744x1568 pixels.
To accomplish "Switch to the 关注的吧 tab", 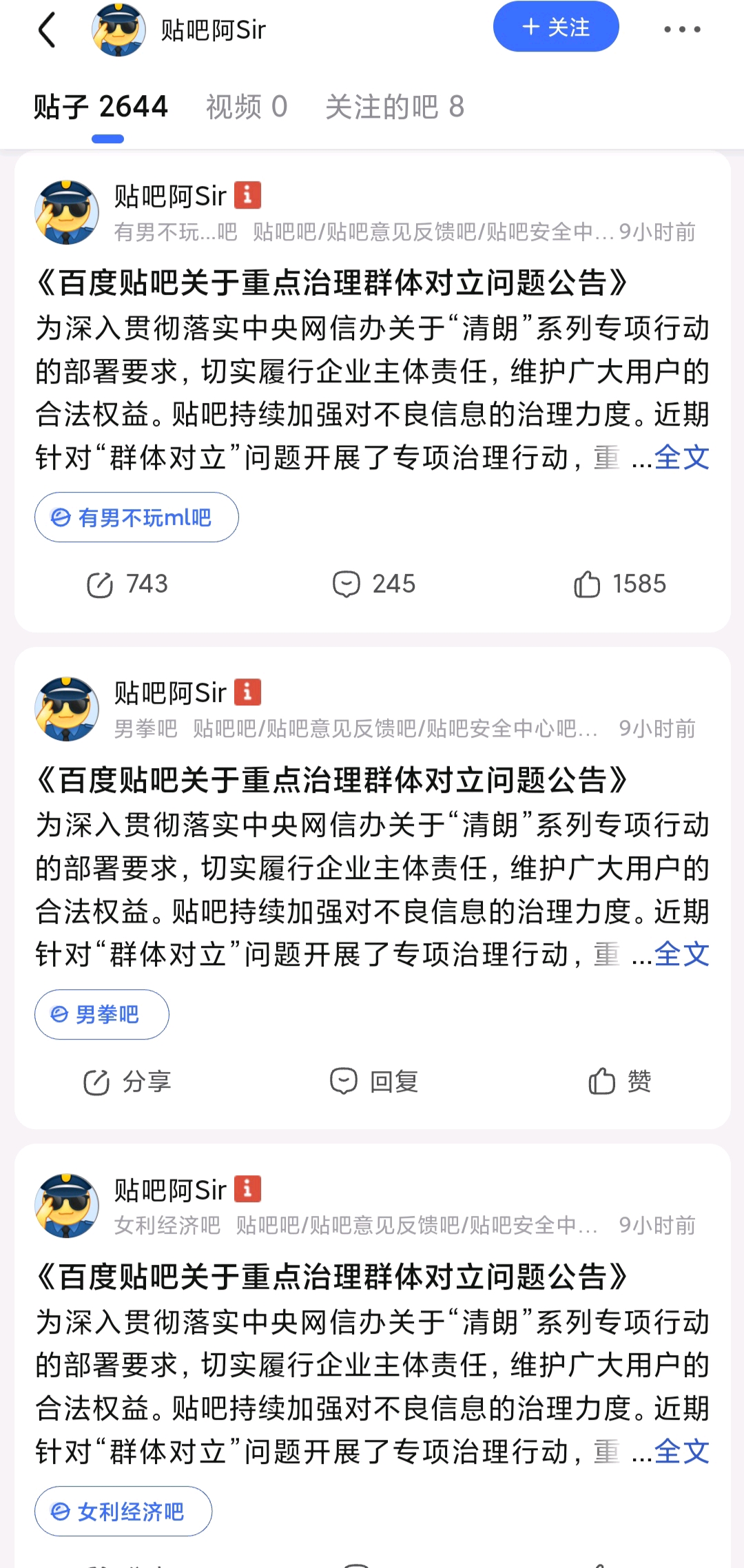I will point(394,107).
